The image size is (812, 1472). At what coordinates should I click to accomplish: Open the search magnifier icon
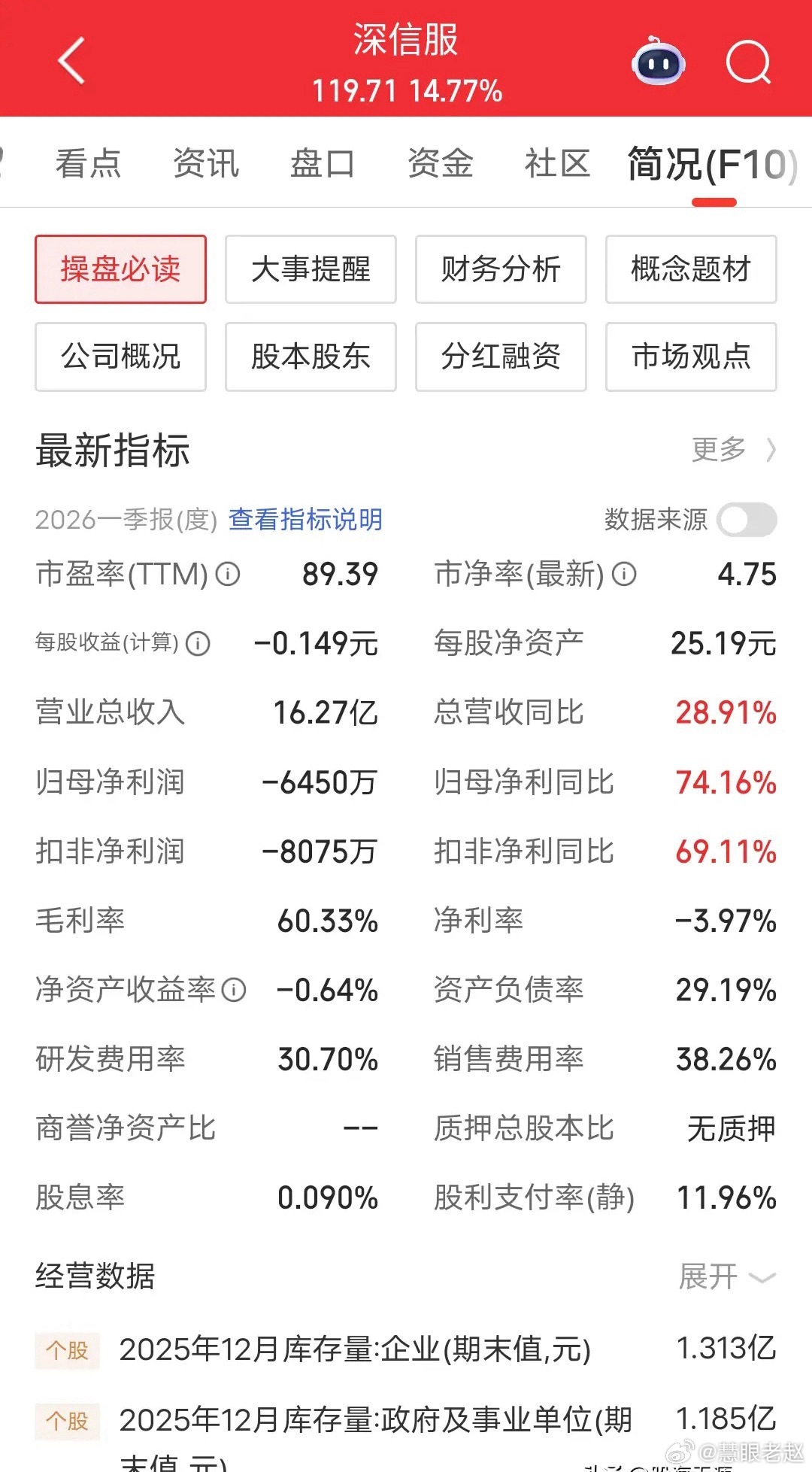[748, 62]
